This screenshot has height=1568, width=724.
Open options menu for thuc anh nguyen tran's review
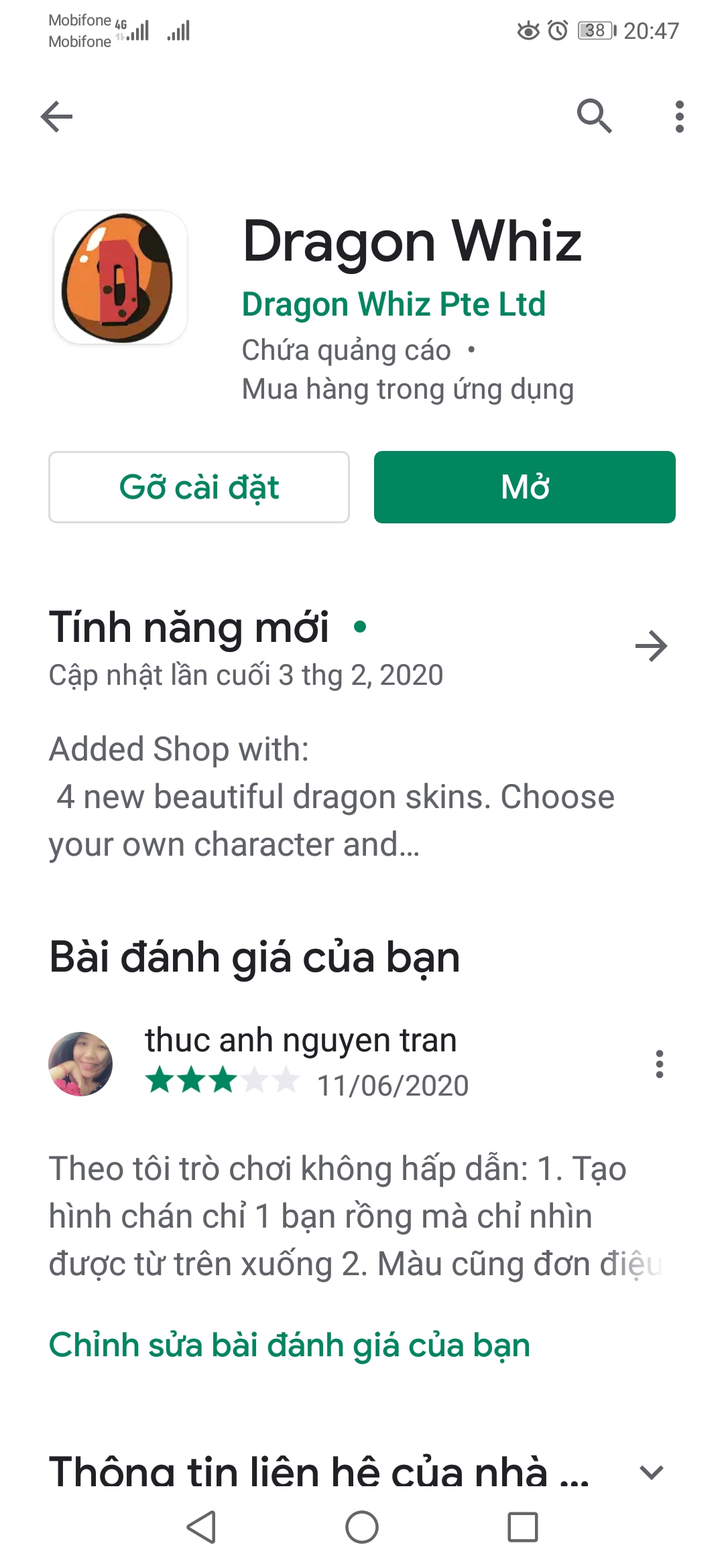(x=660, y=1064)
